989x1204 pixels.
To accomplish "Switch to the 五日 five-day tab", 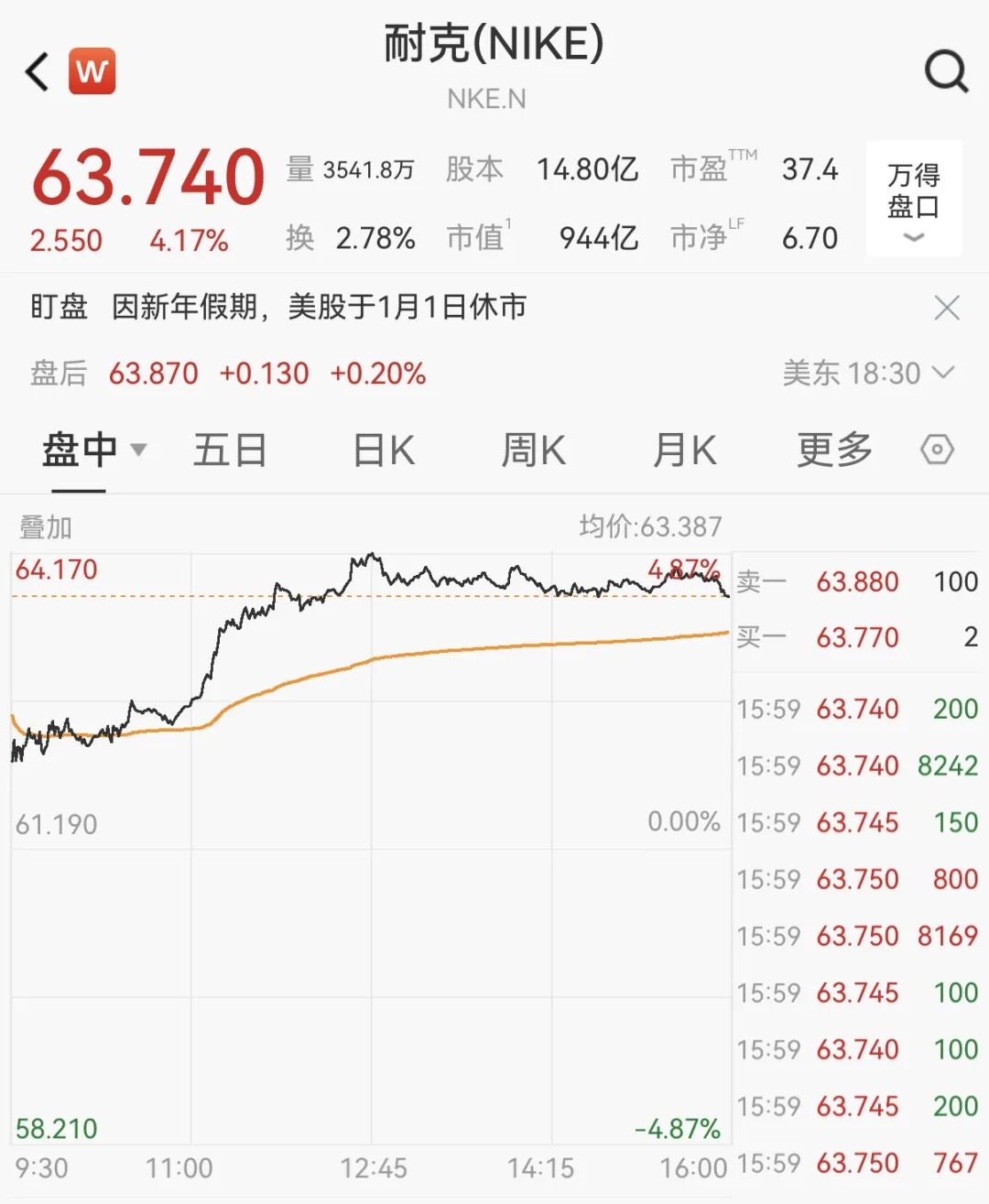I will coord(231,450).
